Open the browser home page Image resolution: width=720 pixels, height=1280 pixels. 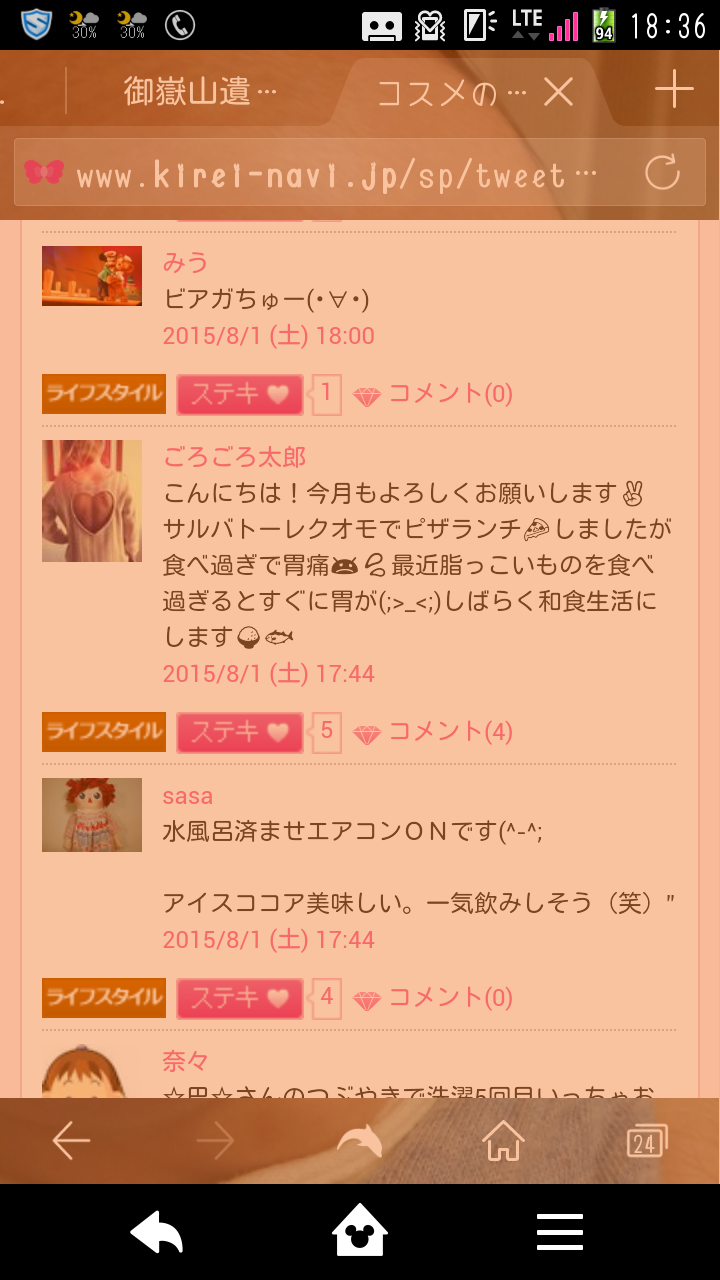coord(503,1141)
